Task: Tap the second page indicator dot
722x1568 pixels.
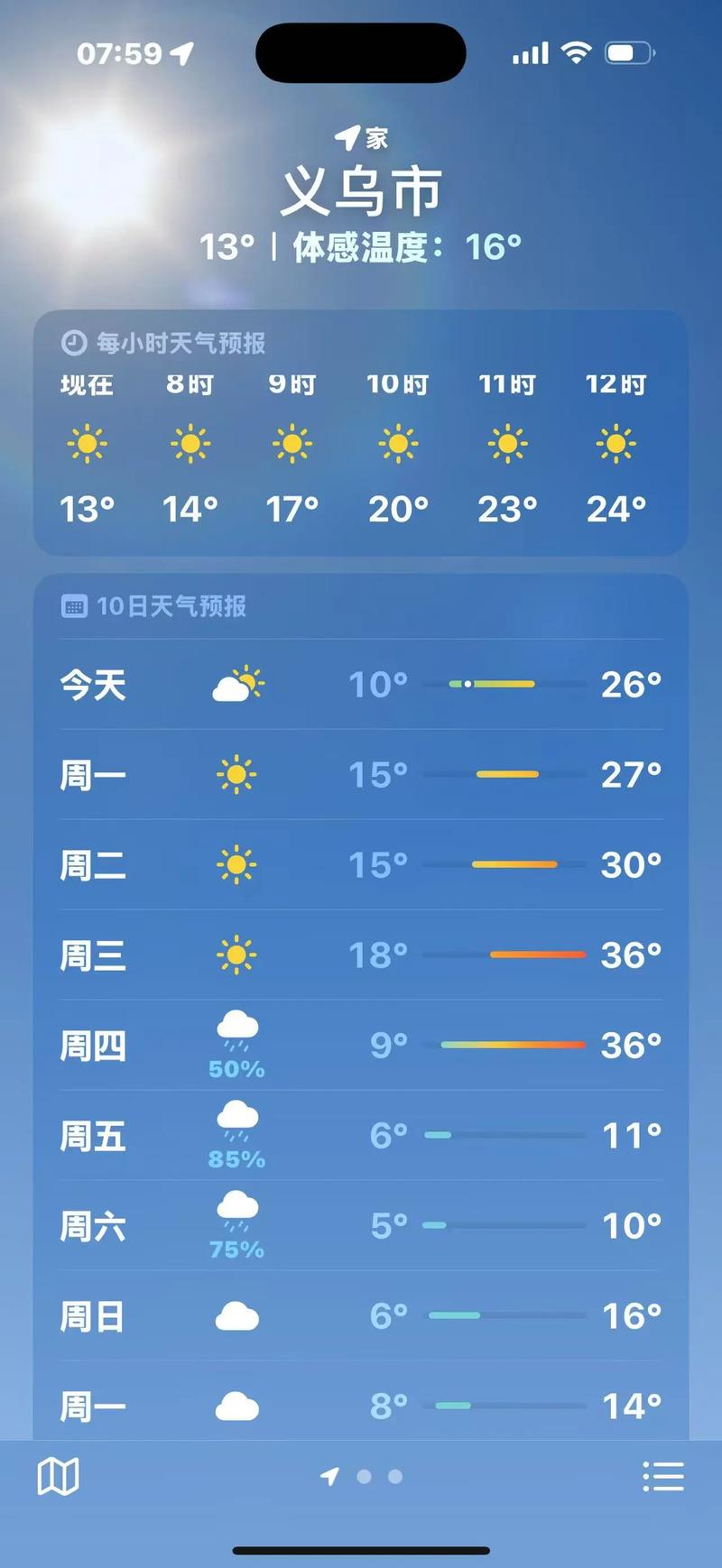Action: 365,1475
